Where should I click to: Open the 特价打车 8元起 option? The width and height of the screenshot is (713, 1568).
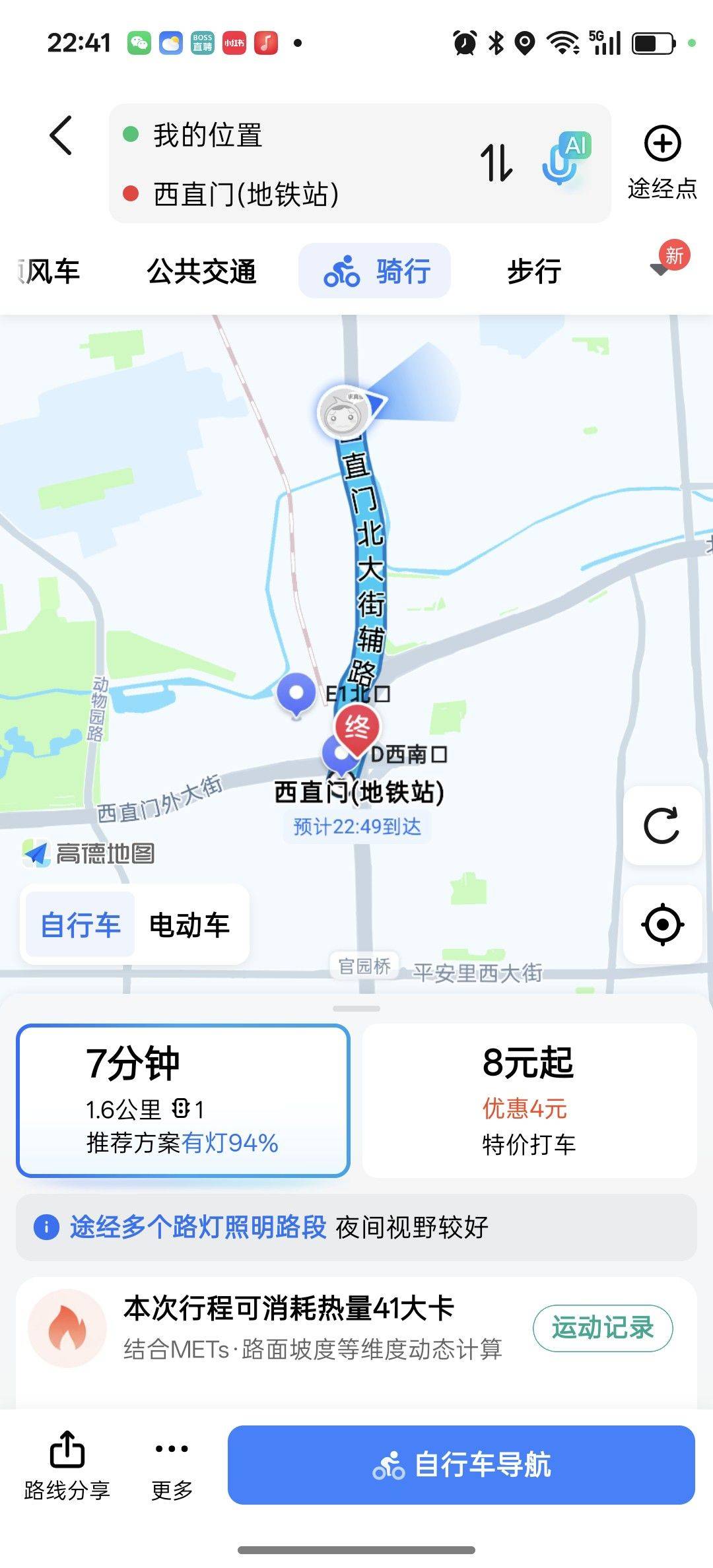pos(529,1100)
